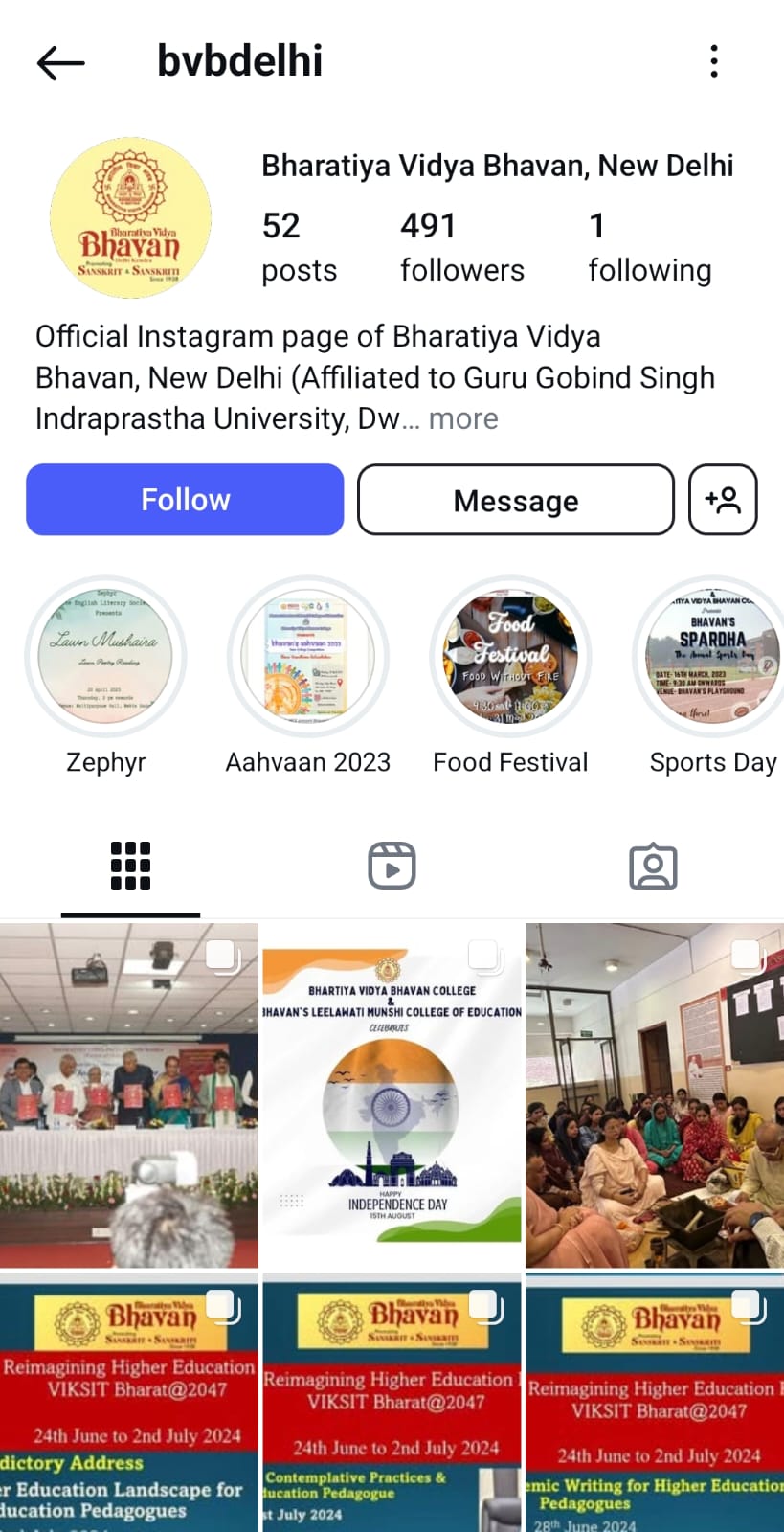Tap the profile picture logo

click(130, 218)
